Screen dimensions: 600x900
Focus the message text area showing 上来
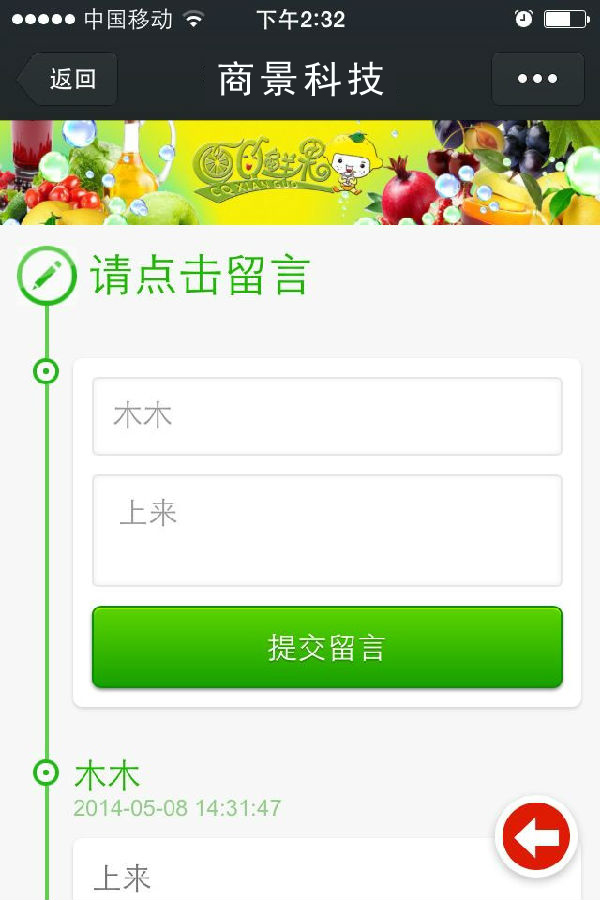pyautogui.click(x=327, y=530)
